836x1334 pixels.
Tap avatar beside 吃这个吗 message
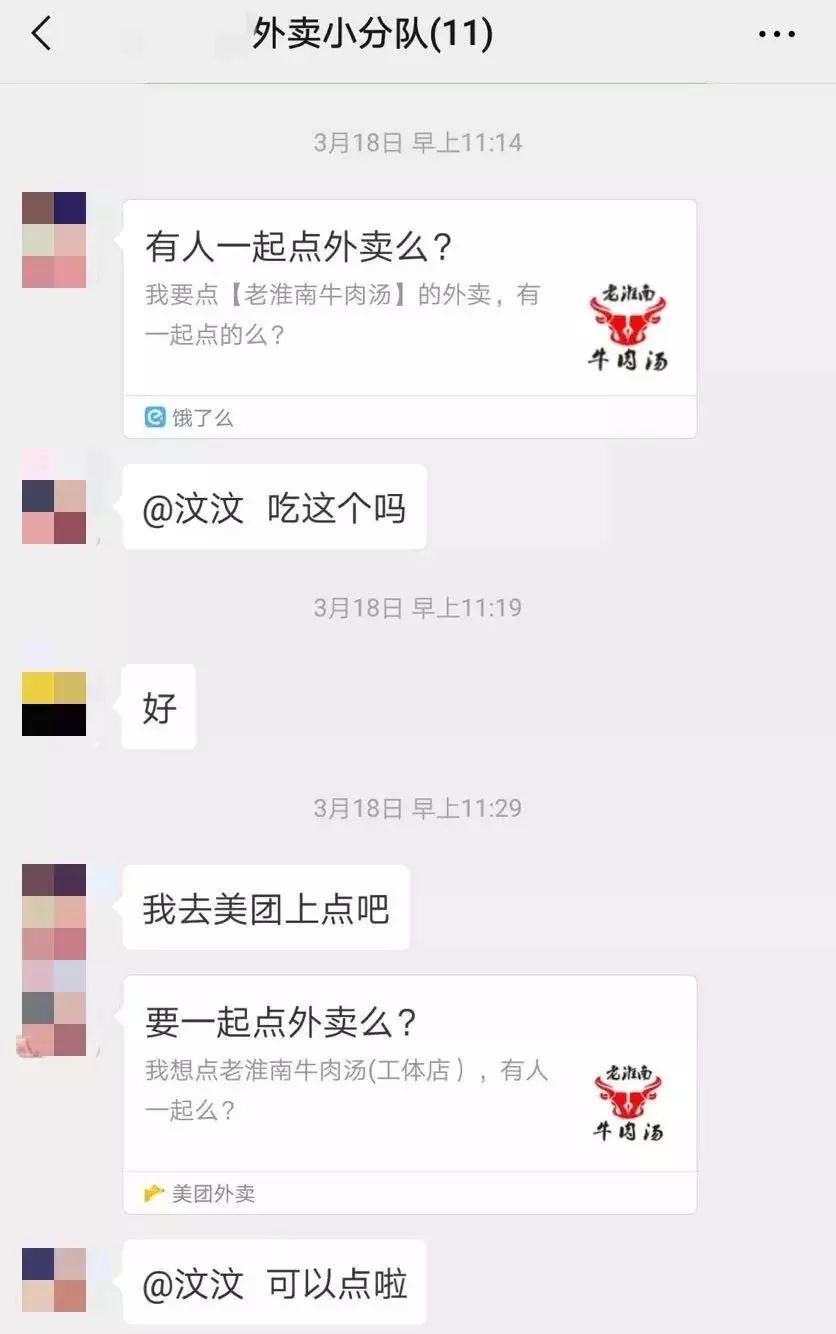[x=54, y=511]
